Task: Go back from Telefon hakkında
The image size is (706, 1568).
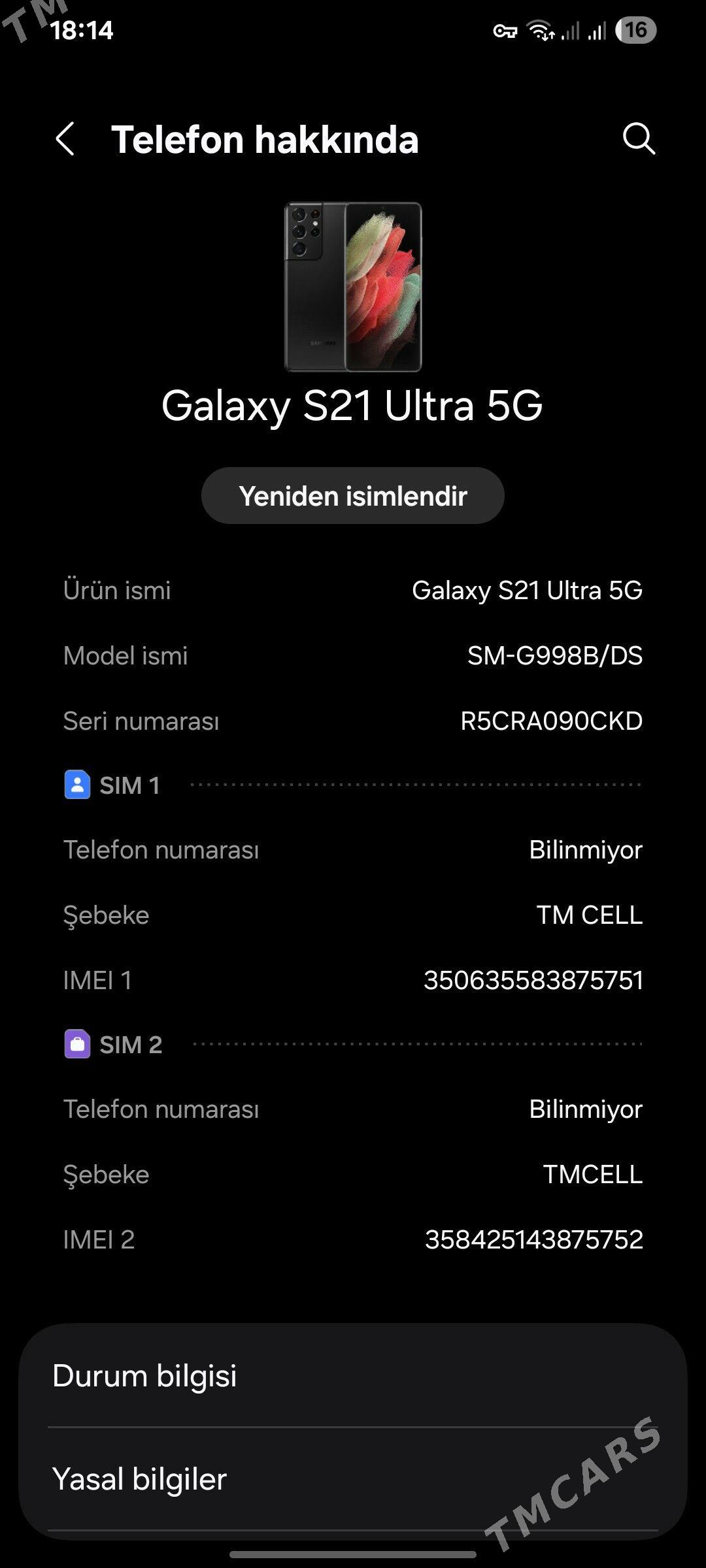Action: coord(65,139)
